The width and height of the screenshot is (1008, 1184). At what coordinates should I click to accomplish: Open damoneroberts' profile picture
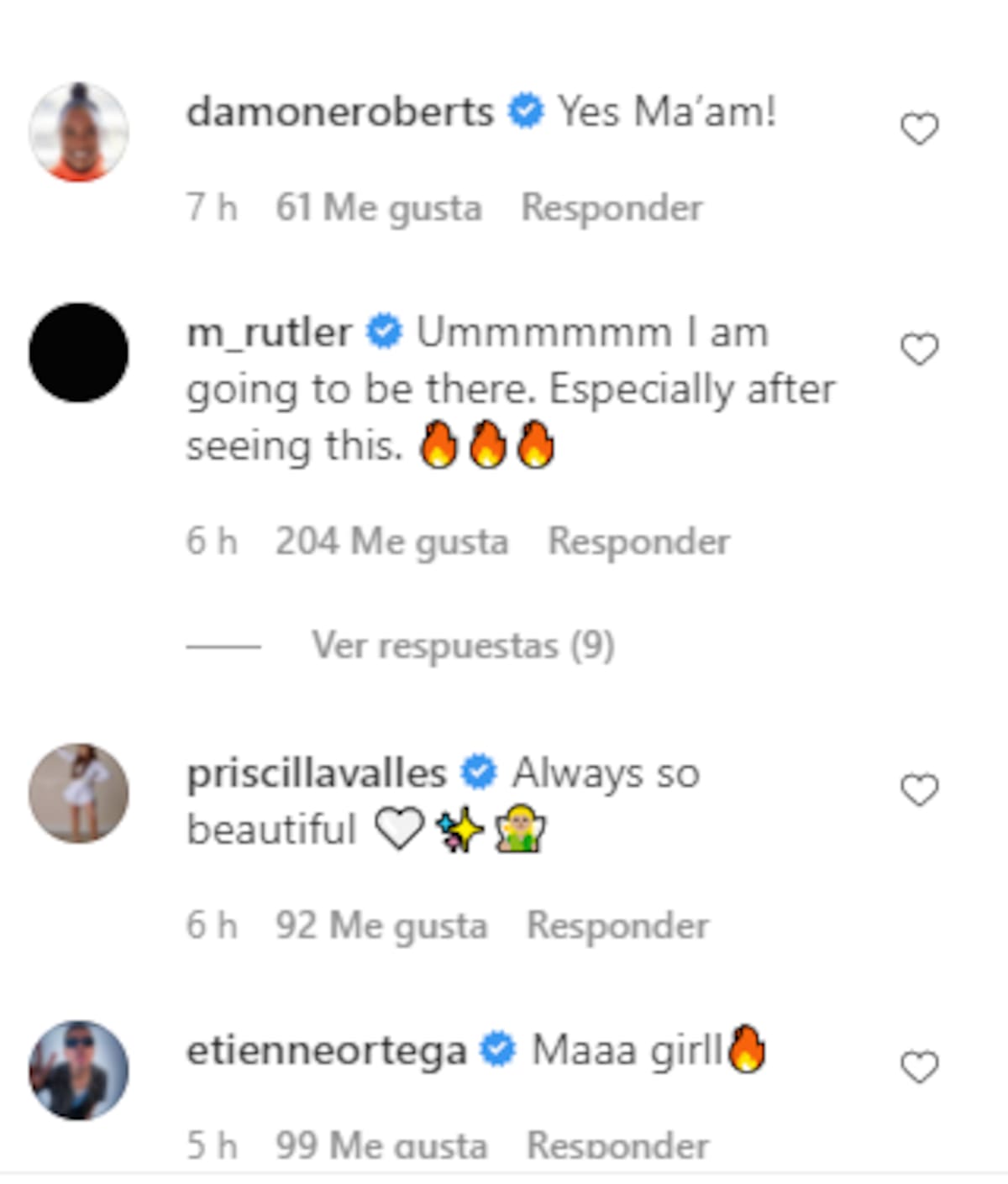(78, 132)
